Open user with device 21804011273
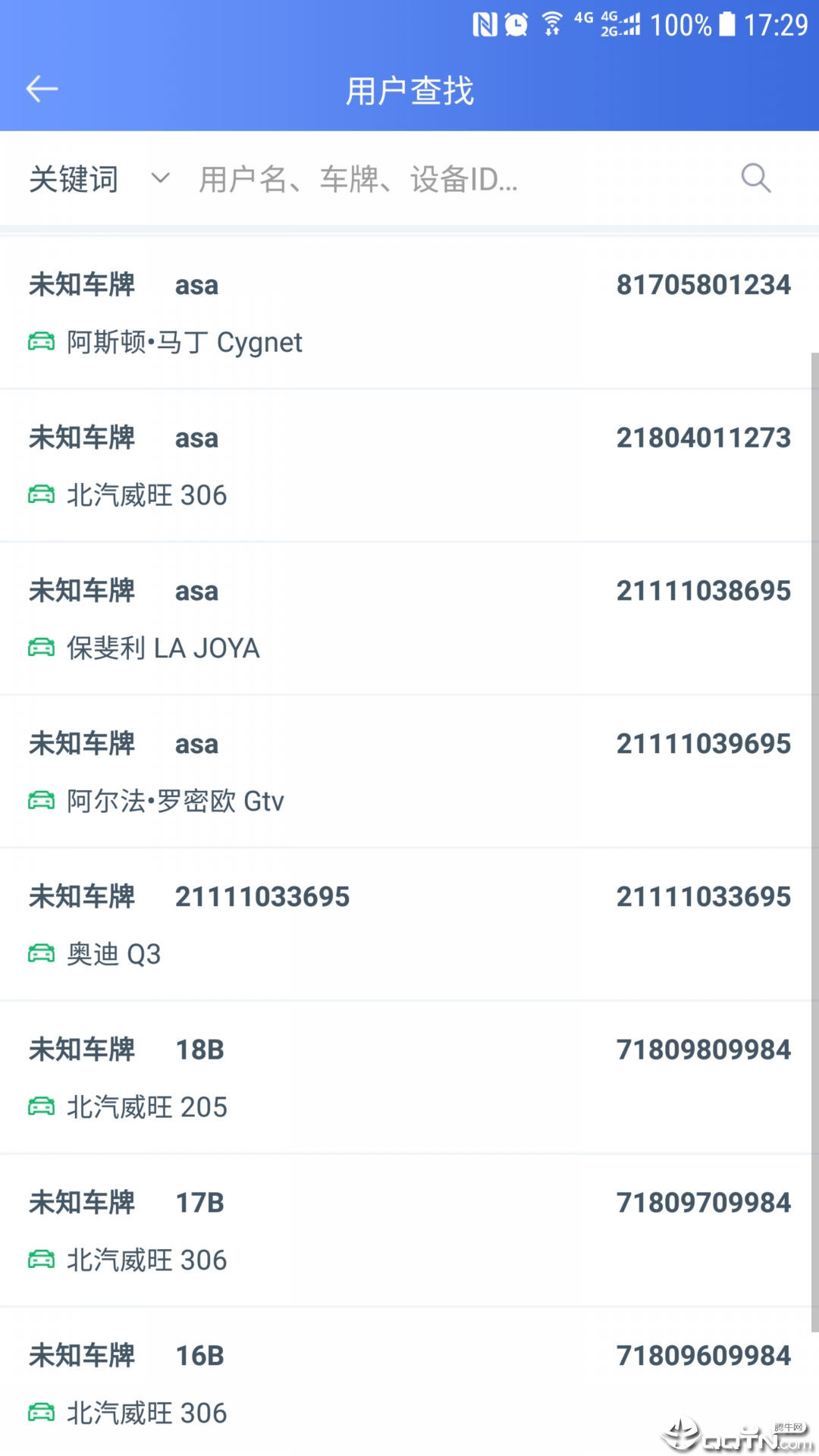The width and height of the screenshot is (819, 1456). click(x=409, y=466)
